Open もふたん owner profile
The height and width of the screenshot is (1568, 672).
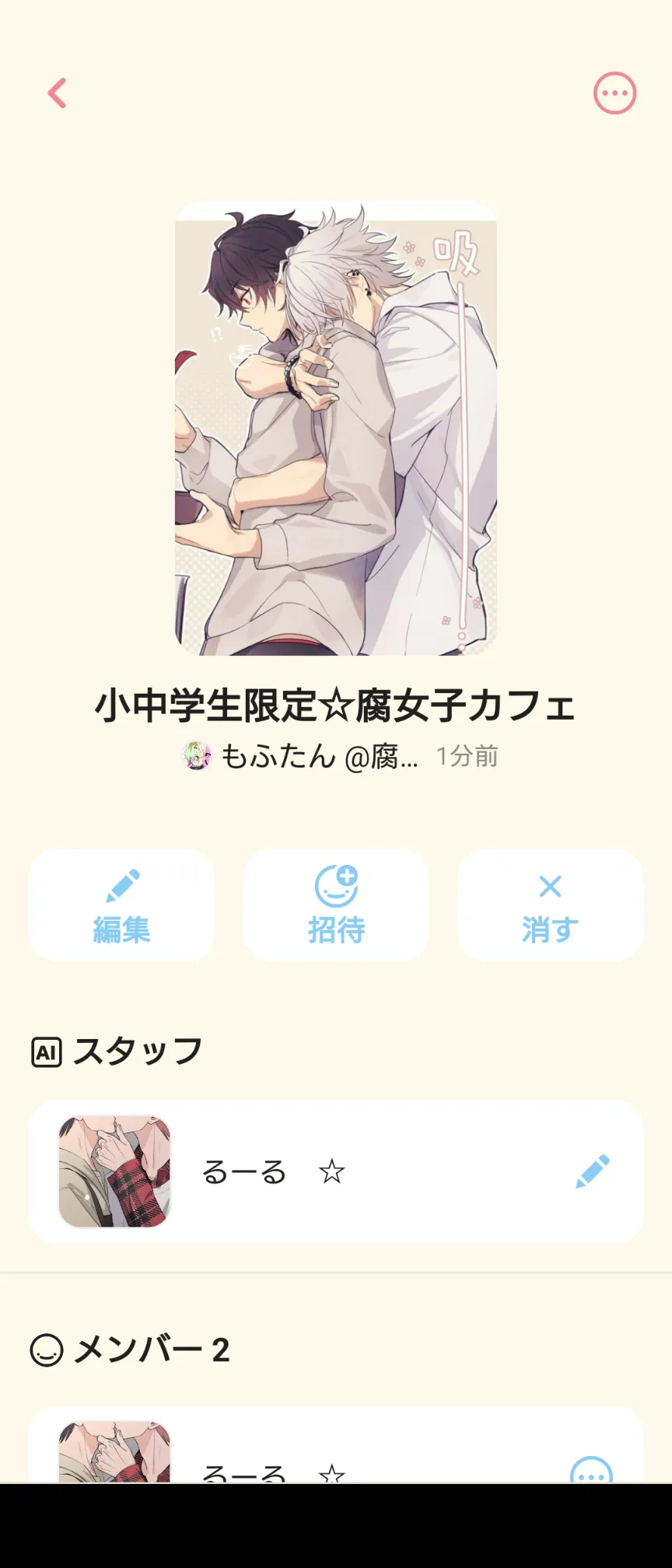tap(299, 756)
